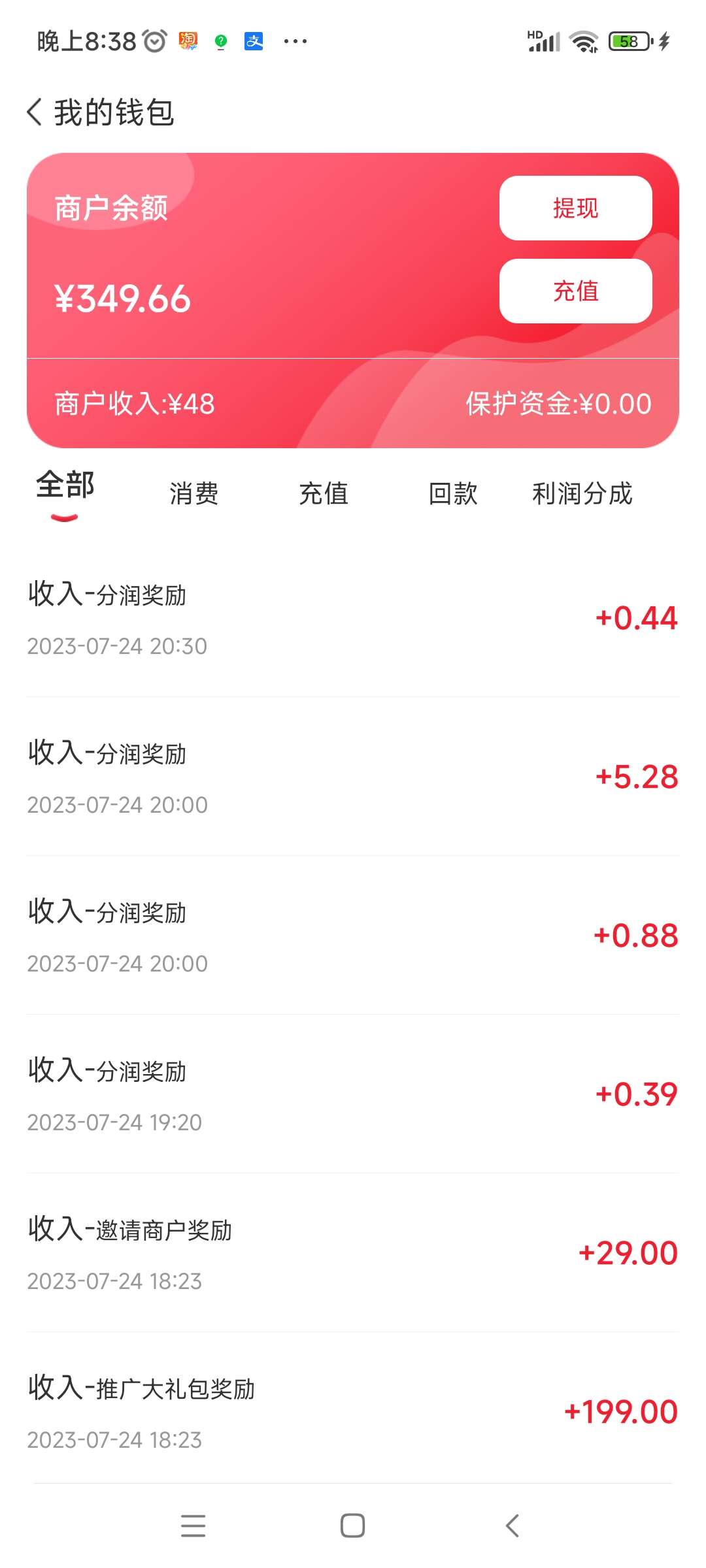This screenshot has width=706, height=1568.
Task: Switch to the 全部 tab
Action: click(x=65, y=487)
